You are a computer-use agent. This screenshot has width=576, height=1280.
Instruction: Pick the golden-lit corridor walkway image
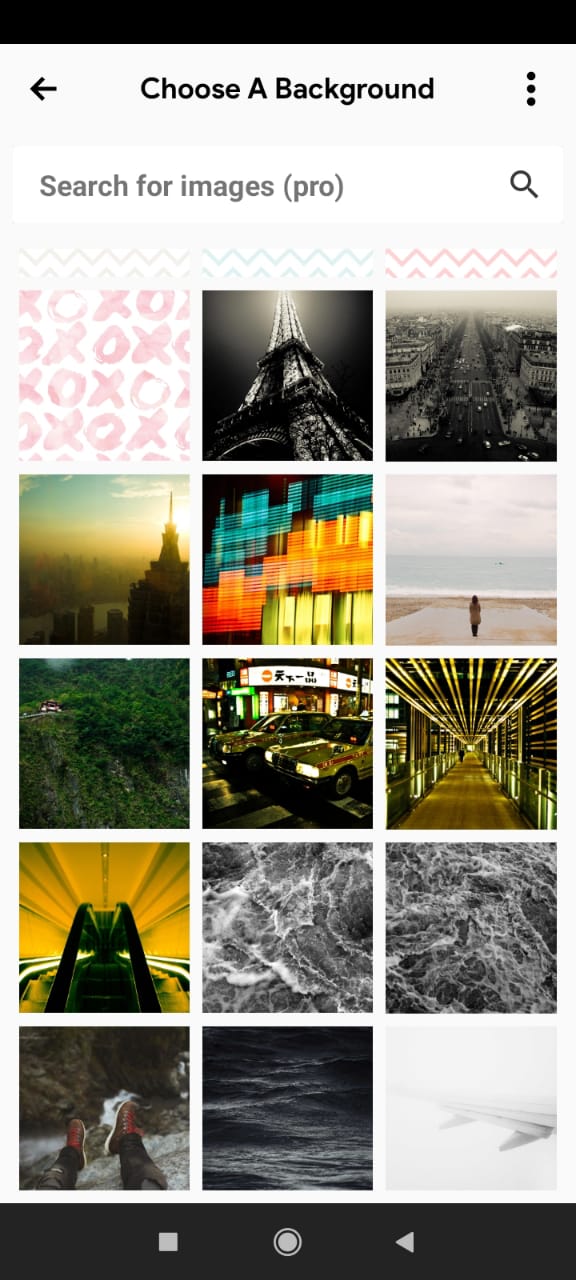(x=471, y=744)
